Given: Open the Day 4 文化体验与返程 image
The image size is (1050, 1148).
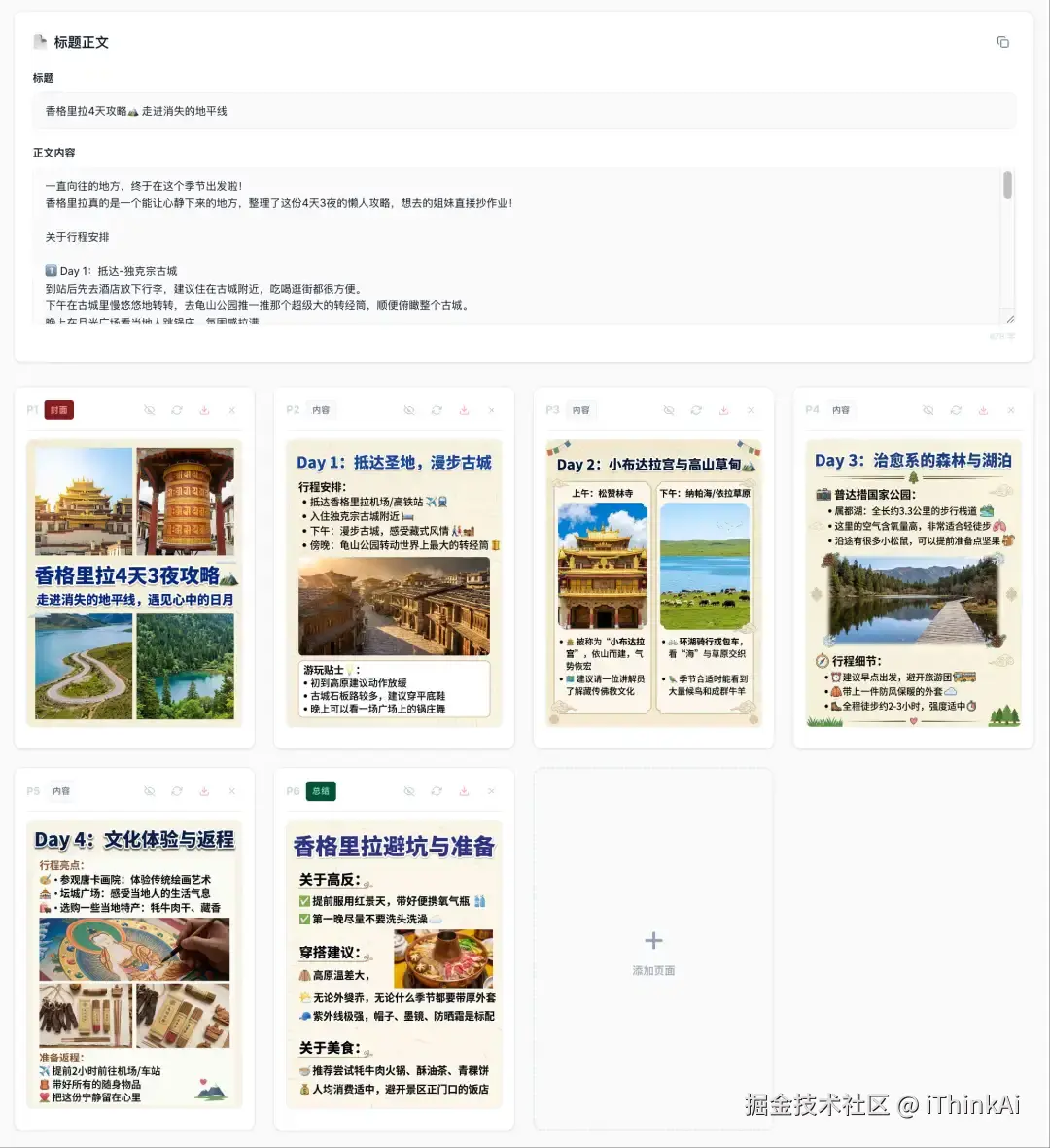Looking at the screenshot, I should coord(134,964).
